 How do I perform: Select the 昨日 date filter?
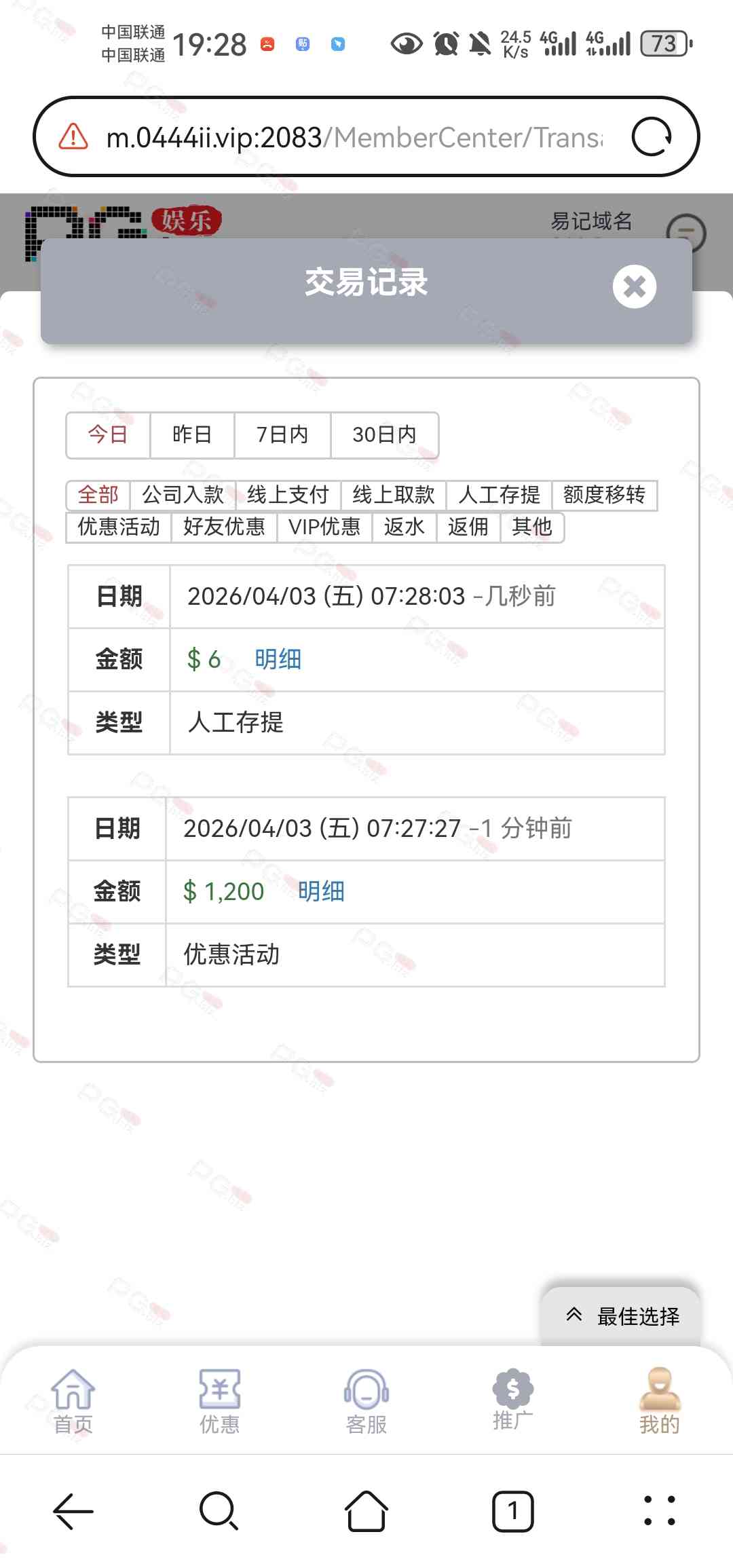coord(192,434)
